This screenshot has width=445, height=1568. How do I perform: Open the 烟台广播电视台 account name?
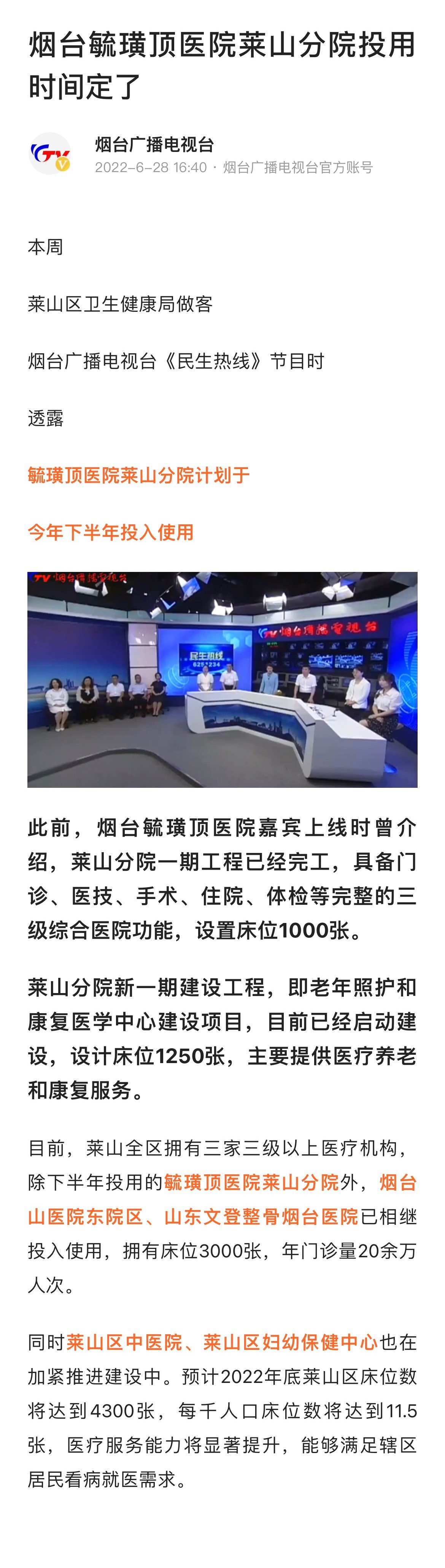pyautogui.click(x=154, y=144)
